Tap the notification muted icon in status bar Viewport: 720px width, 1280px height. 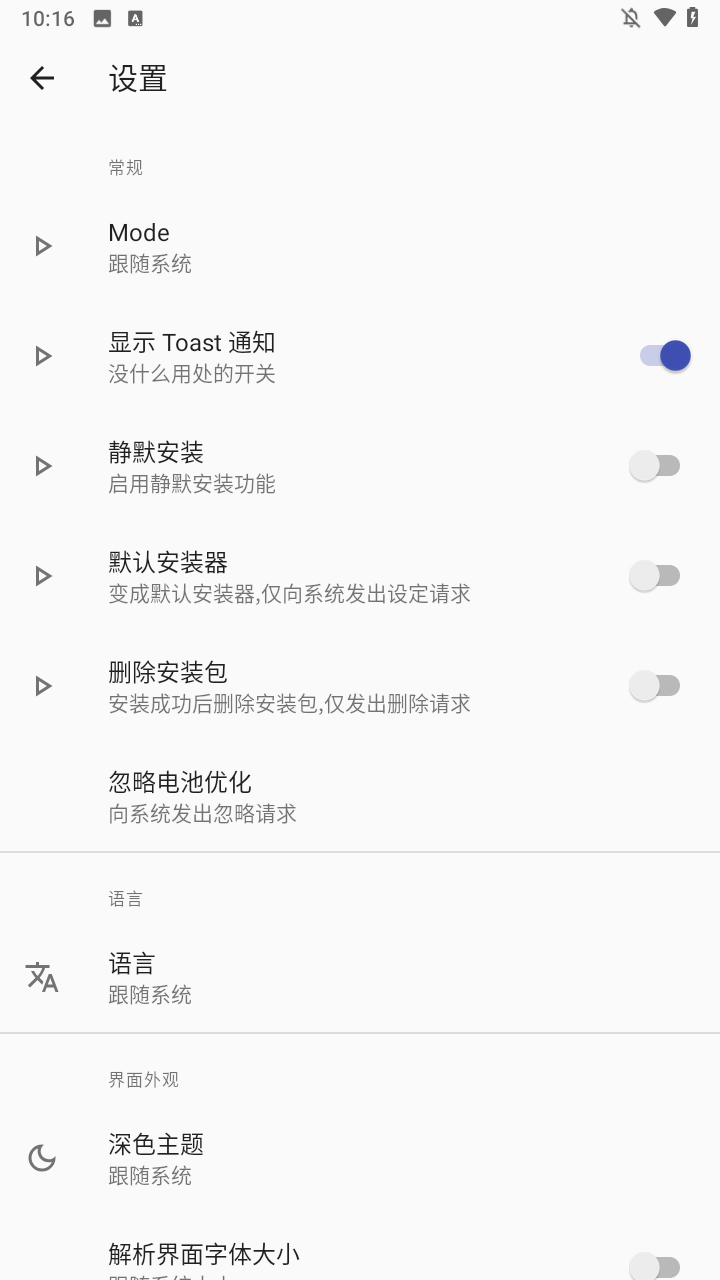coord(631,17)
